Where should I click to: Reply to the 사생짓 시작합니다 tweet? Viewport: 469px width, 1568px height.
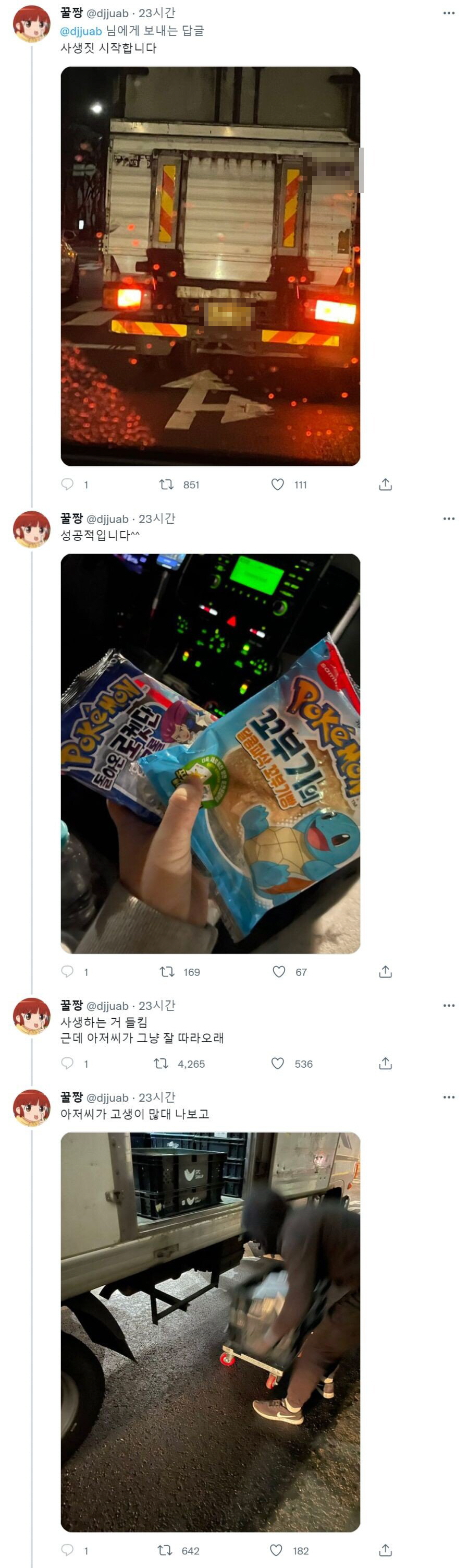[68, 485]
